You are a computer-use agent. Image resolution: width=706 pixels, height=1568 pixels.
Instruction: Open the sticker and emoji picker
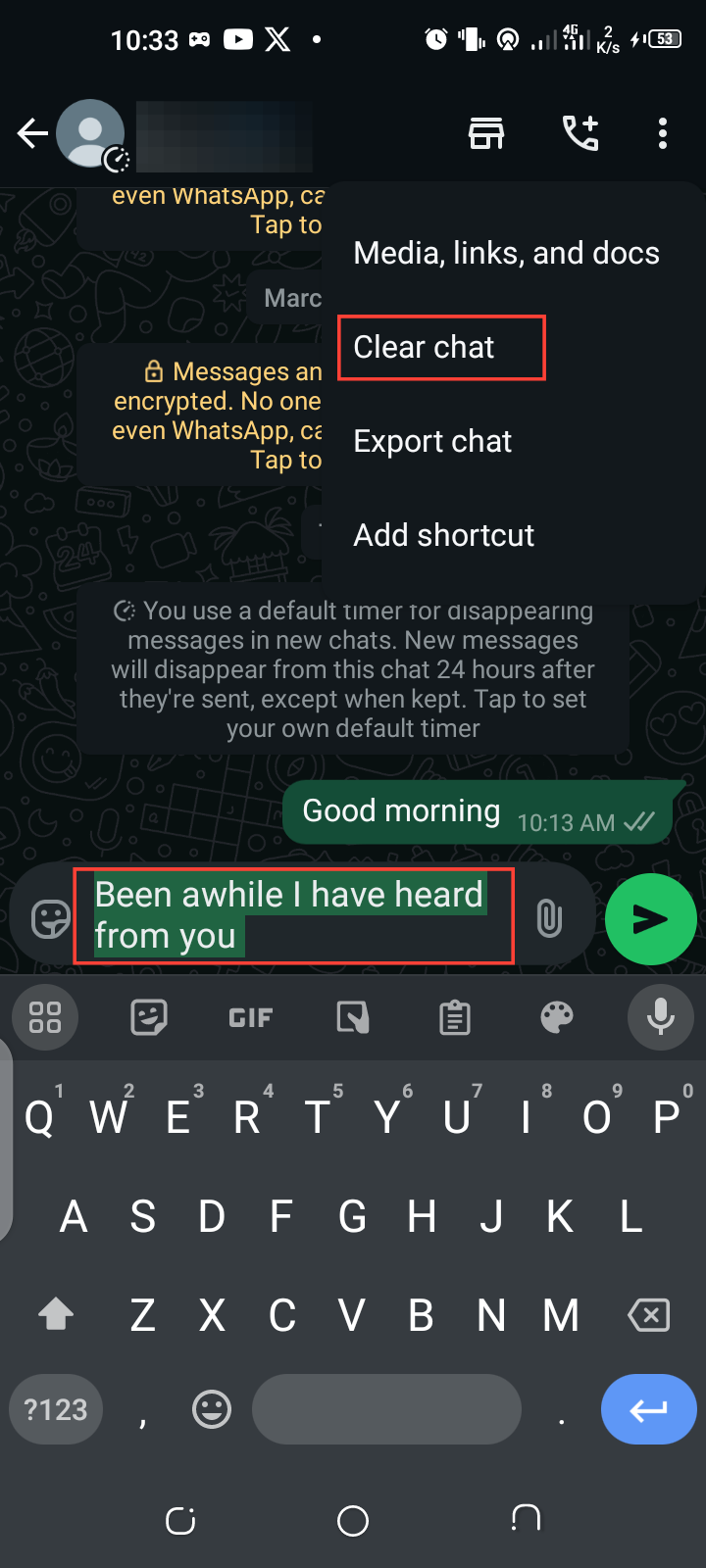coord(50,918)
